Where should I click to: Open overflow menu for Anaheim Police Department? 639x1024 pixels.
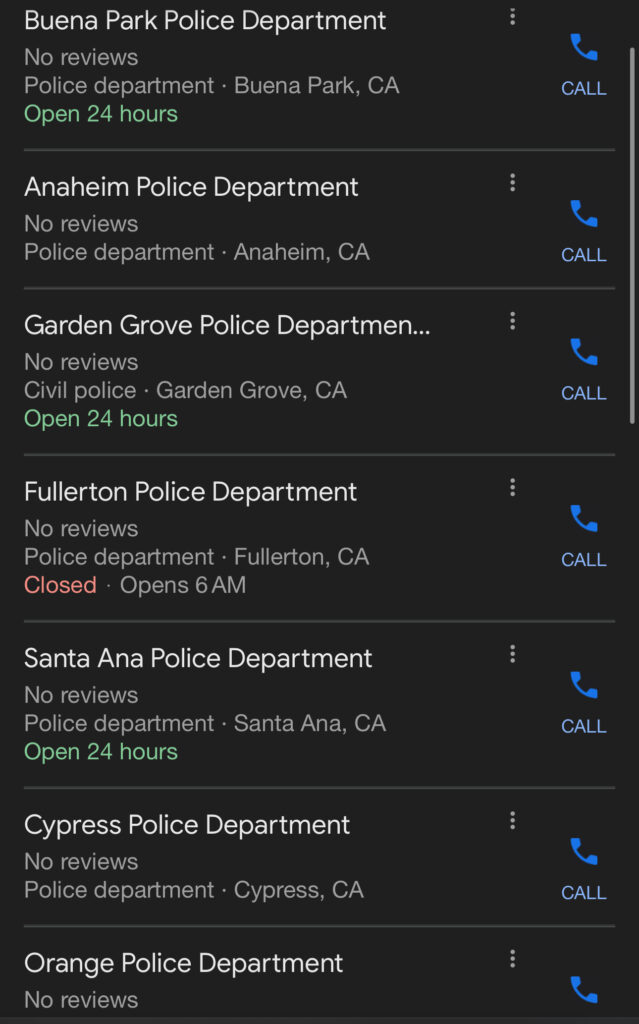pyautogui.click(x=512, y=183)
